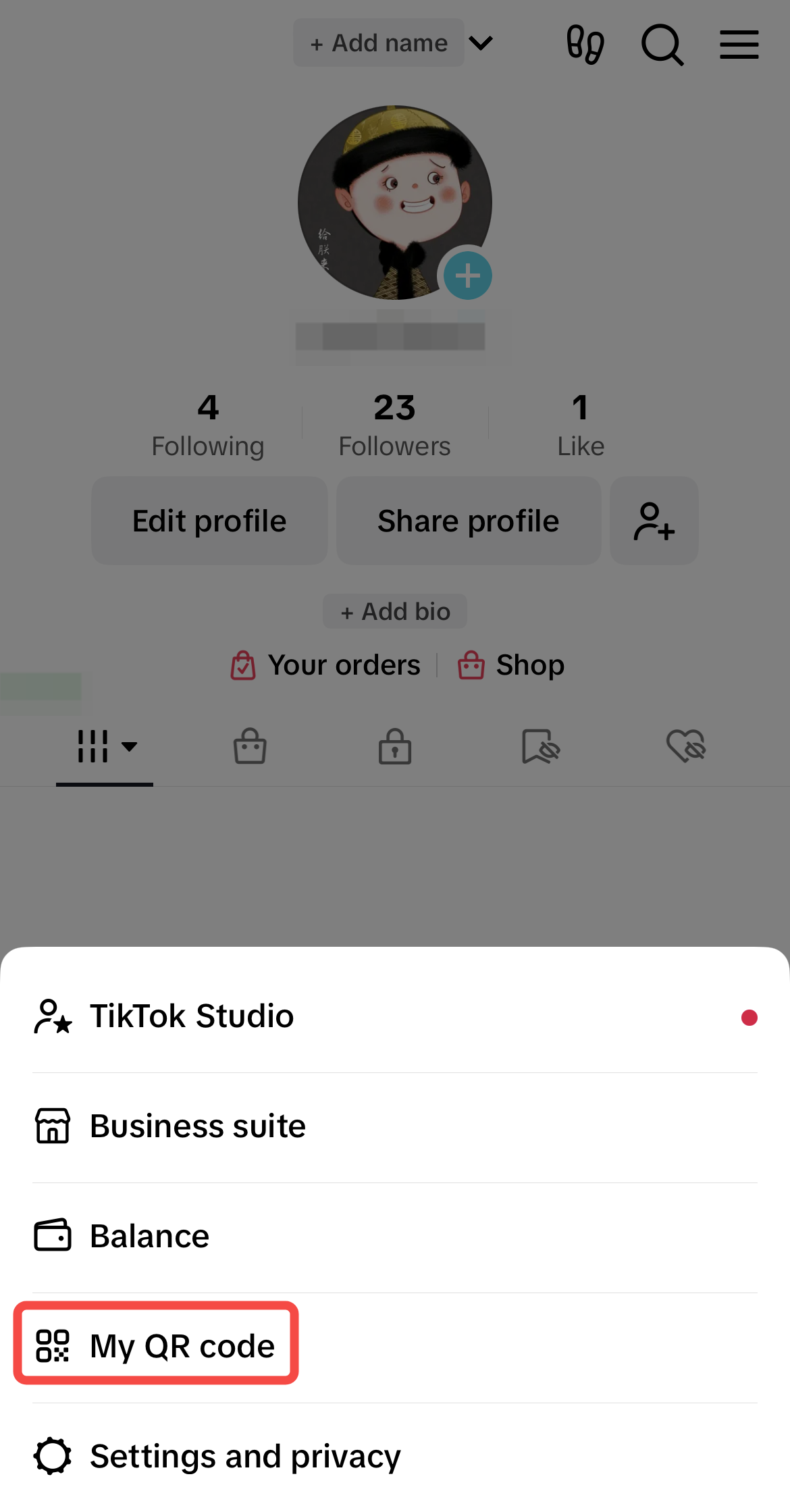Open the Balance row
The height and width of the screenshot is (1512, 790).
[150, 1236]
